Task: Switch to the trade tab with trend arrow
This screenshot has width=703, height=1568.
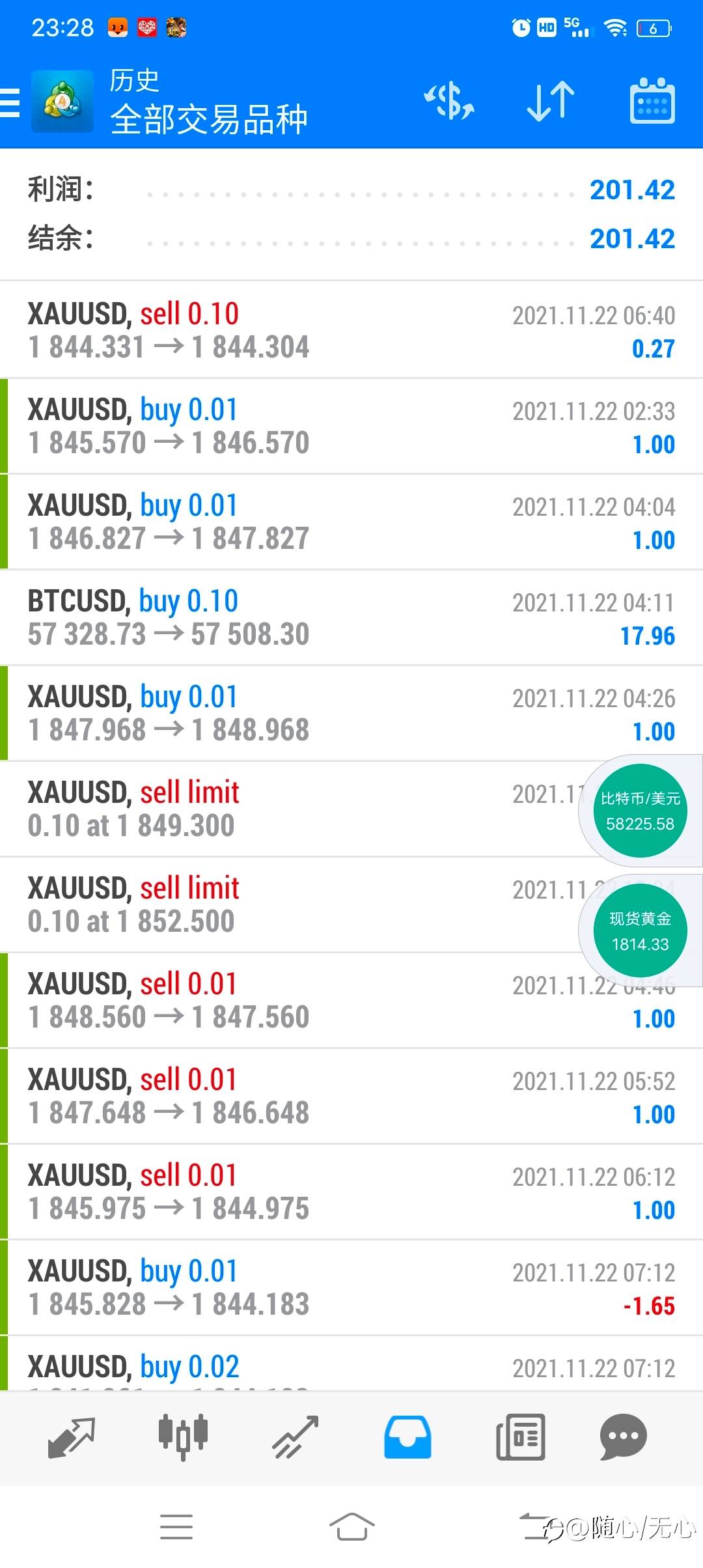Action: 296,1437
